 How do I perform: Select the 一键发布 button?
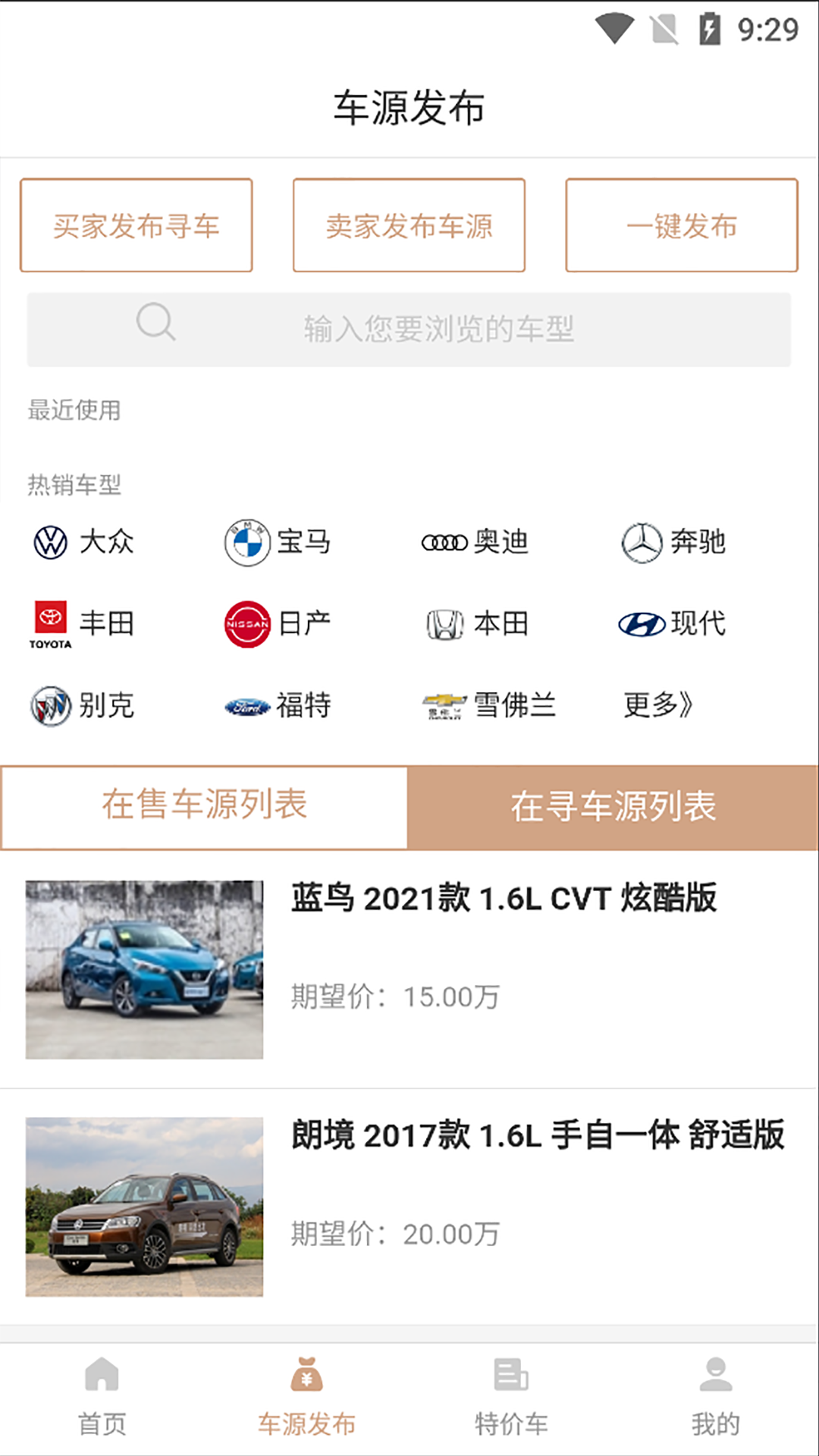coord(681,225)
